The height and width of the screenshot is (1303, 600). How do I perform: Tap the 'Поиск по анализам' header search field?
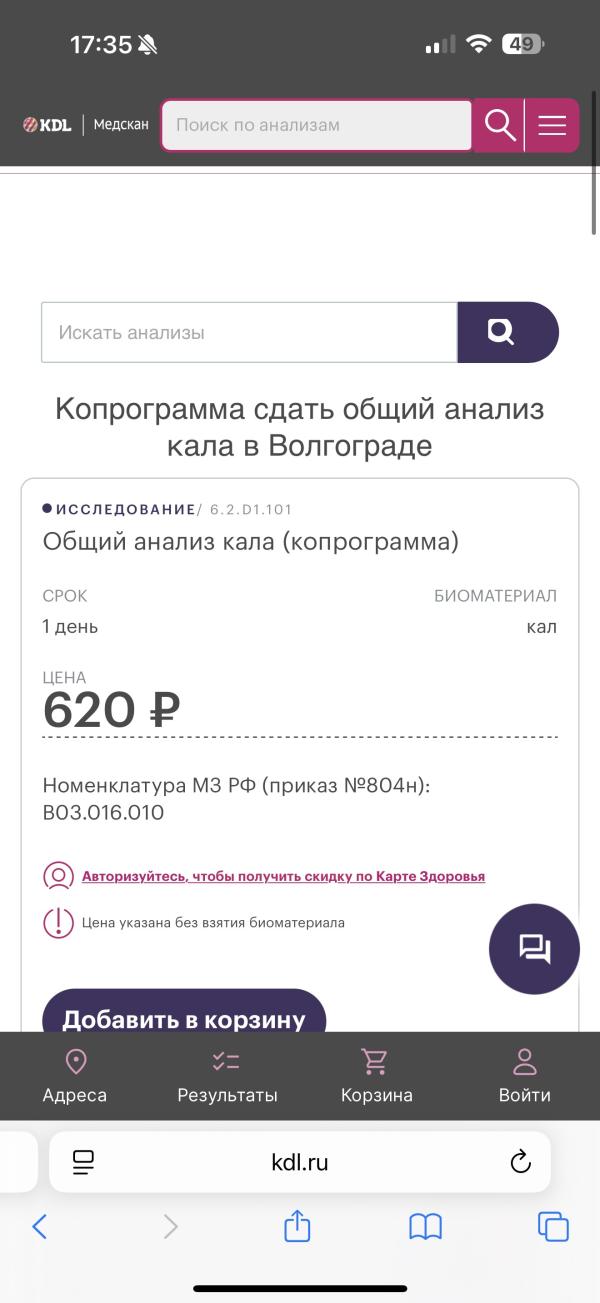point(317,125)
